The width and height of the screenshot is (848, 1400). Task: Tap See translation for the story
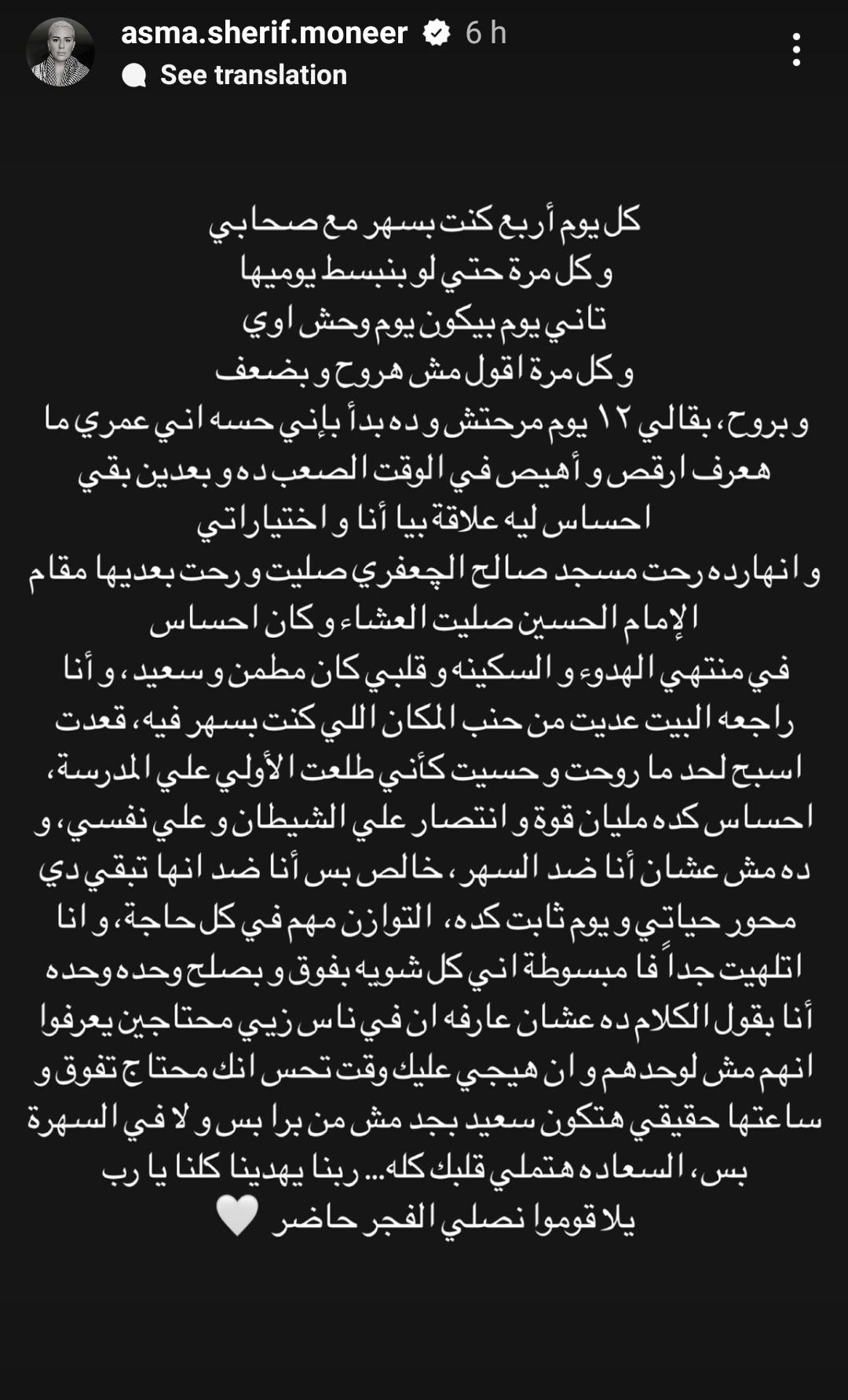pos(253,75)
